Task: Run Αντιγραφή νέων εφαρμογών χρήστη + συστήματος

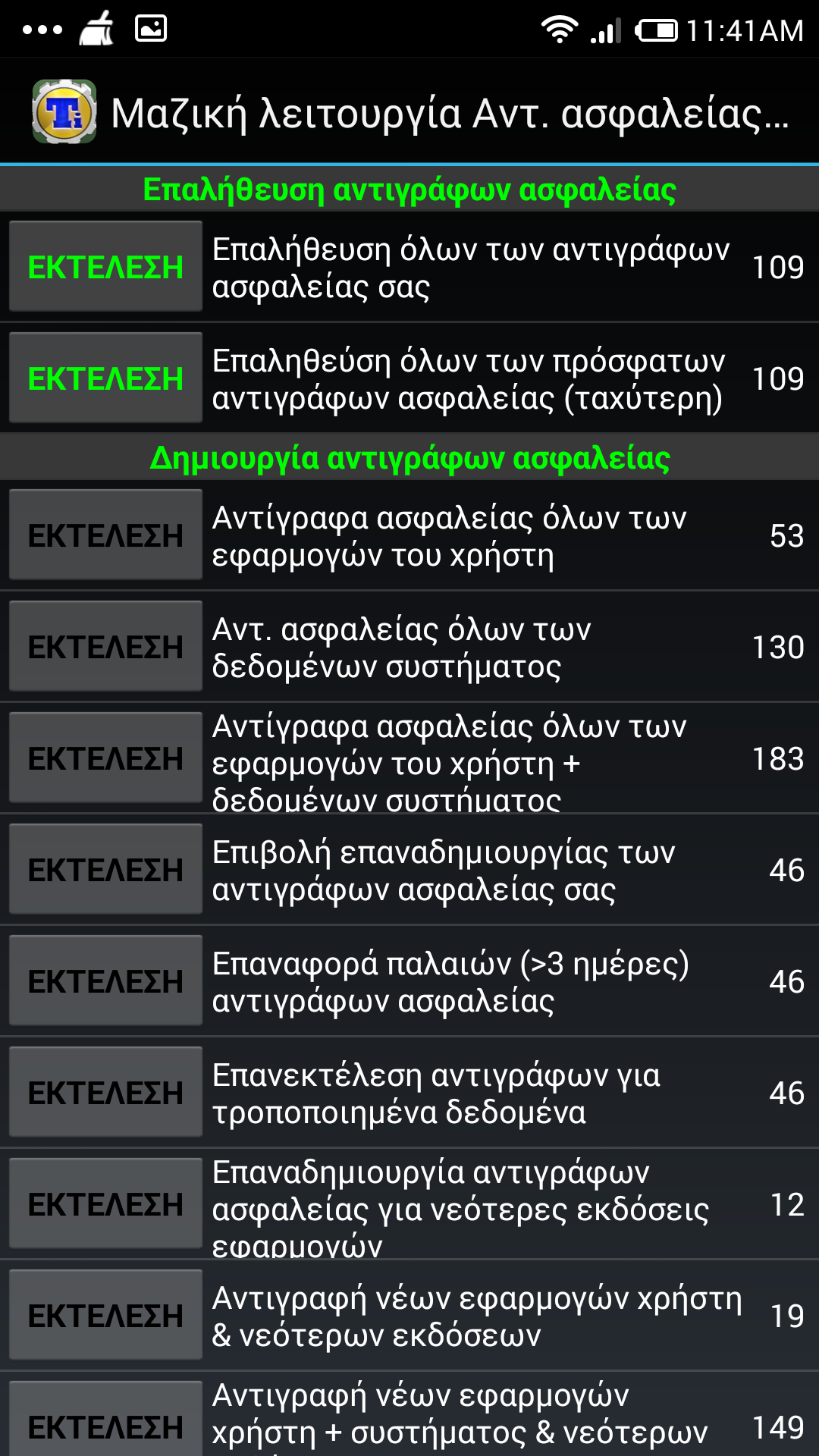Action: pyautogui.click(x=105, y=1422)
